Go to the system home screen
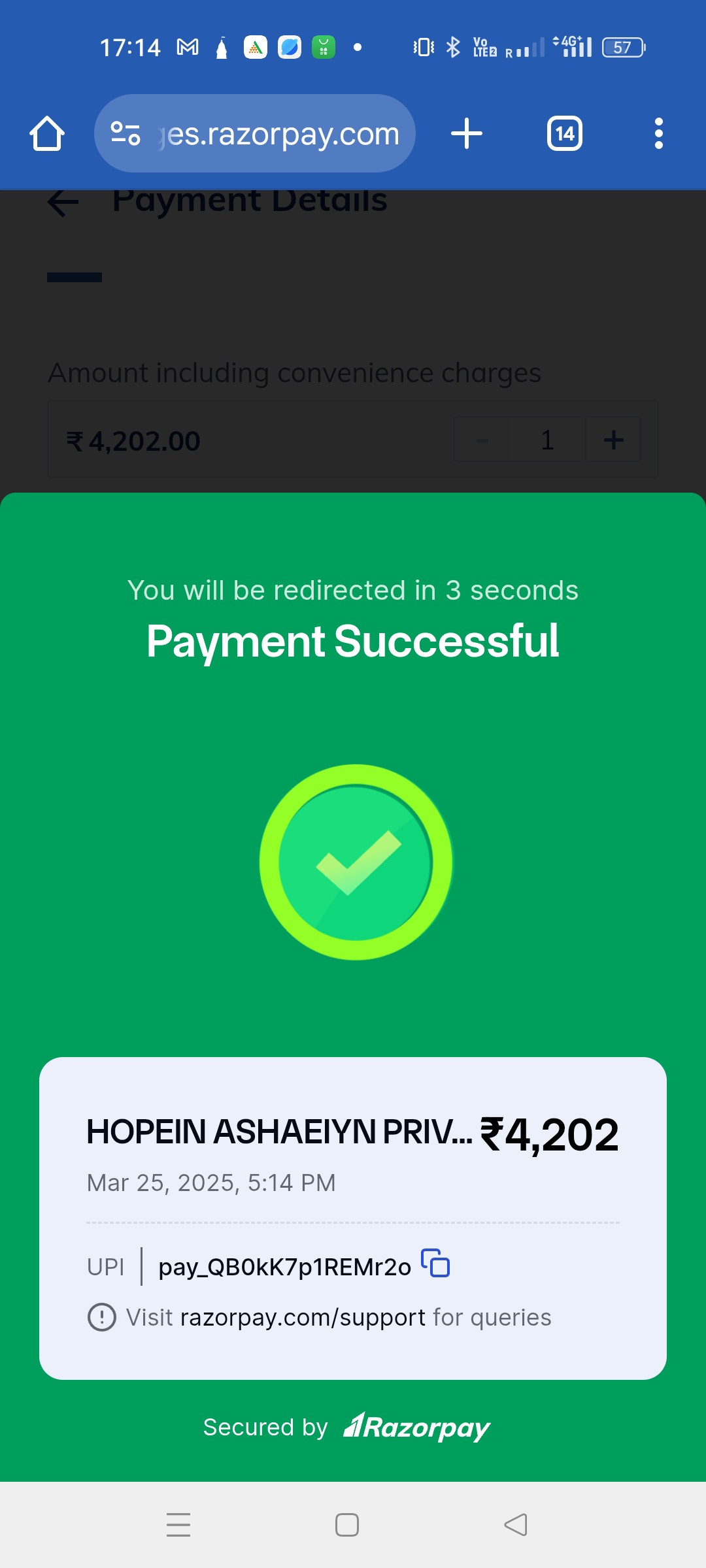 tap(347, 1525)
